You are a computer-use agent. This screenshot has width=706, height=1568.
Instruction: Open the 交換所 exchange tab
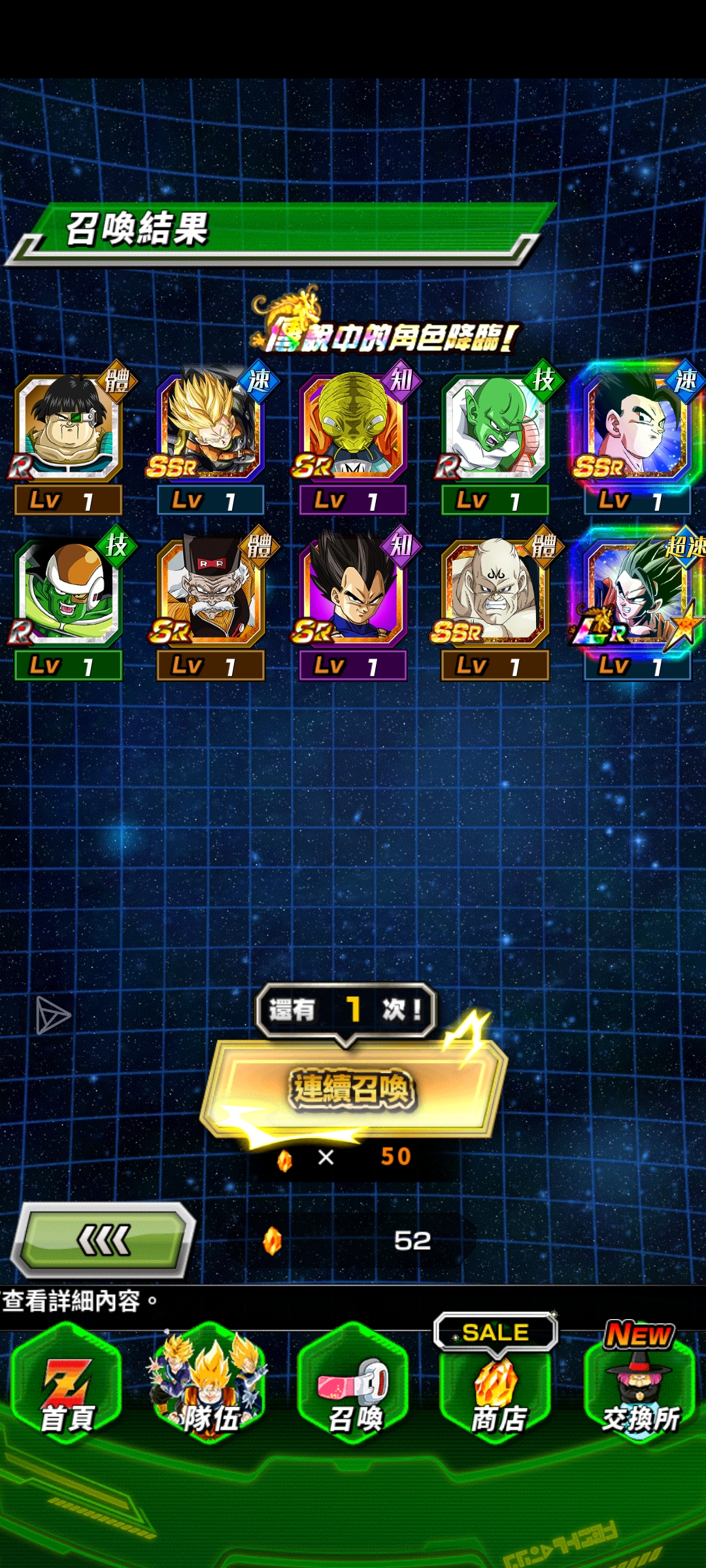(x=640, y=1388)
